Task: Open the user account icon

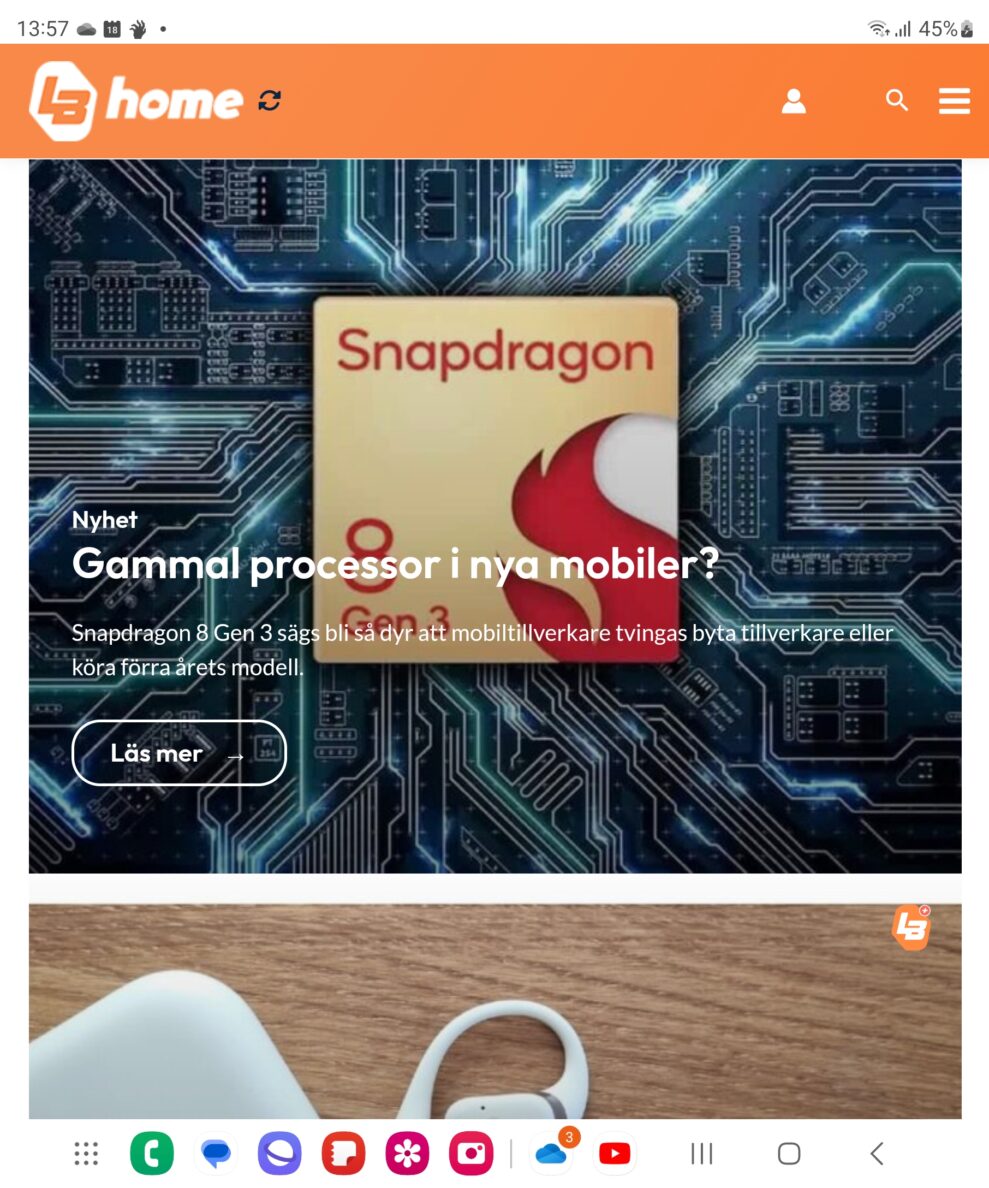Action: click(x=794, y=101)
